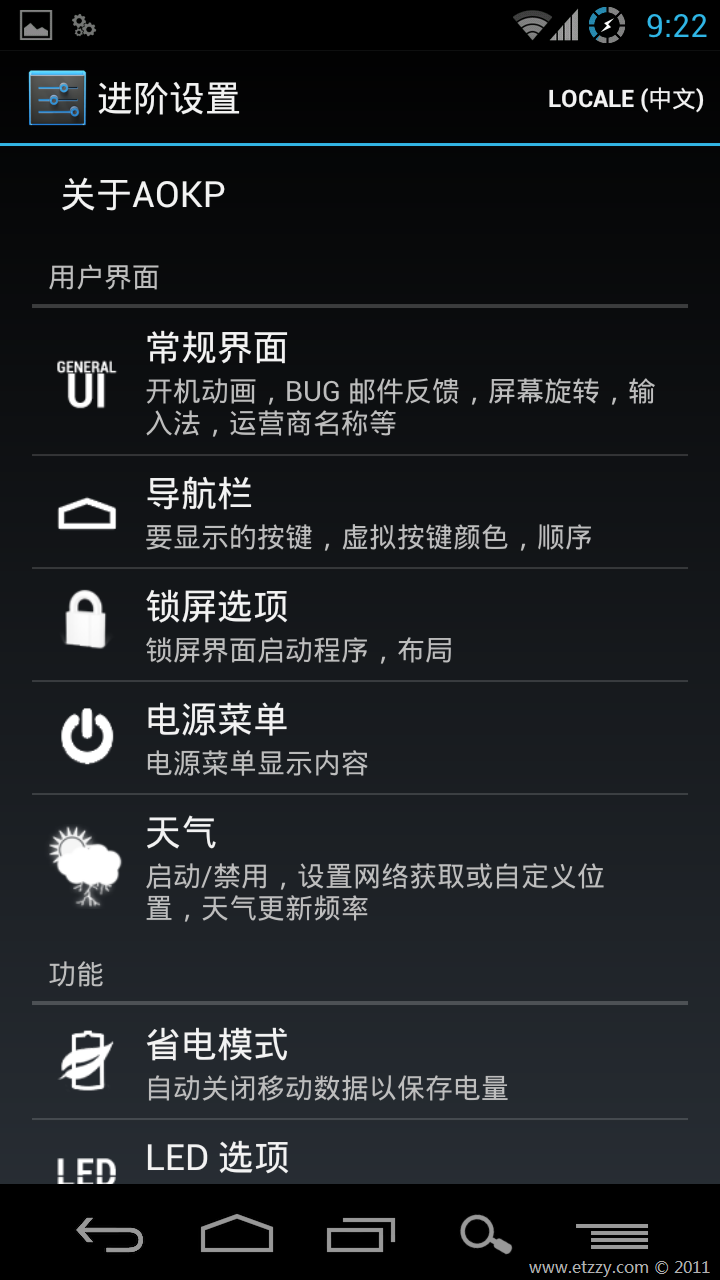Viewport: 720px width, 1280px height.
Task: Open 省电模式 settings
Action: click(360, 1062)
